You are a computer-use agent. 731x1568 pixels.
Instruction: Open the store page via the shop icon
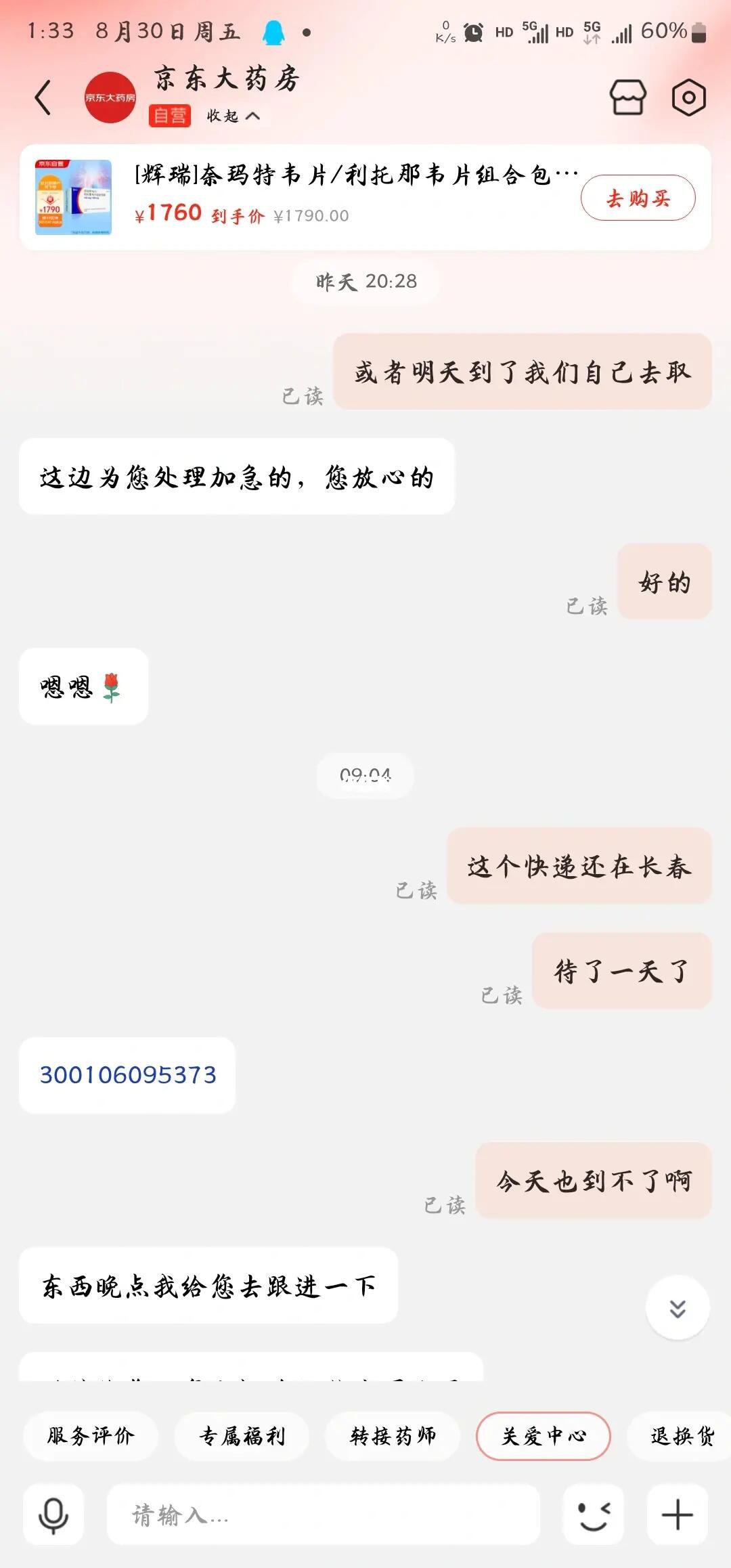coord(629,97)
